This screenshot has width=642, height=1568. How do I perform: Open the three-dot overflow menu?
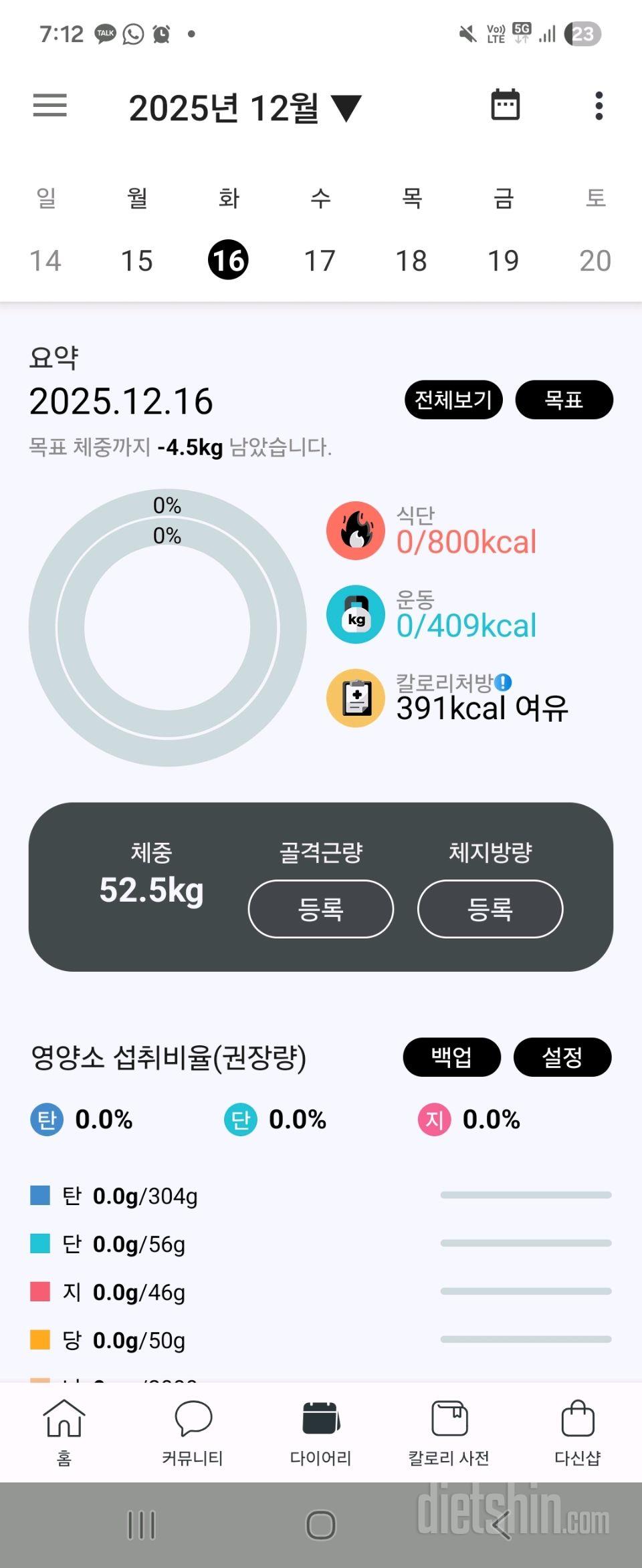tap(599, 106)
